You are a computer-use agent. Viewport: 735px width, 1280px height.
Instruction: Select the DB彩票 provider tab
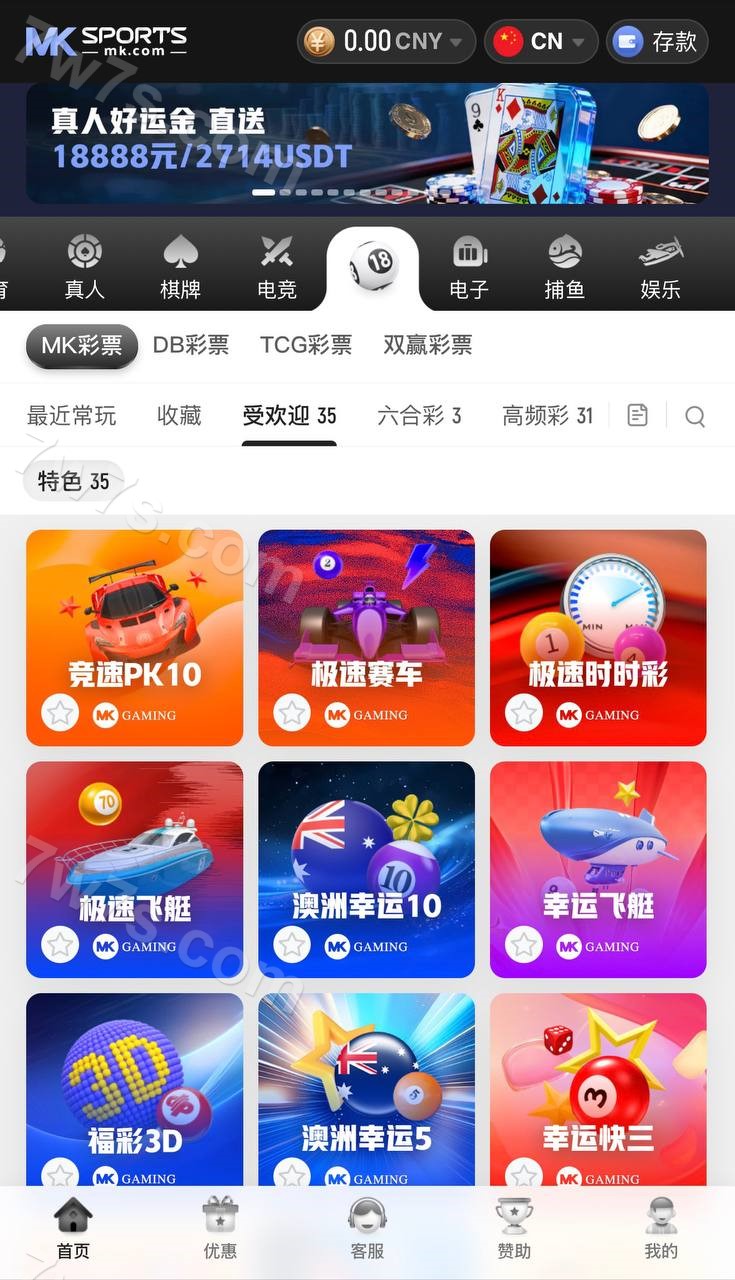pos(191,345)
